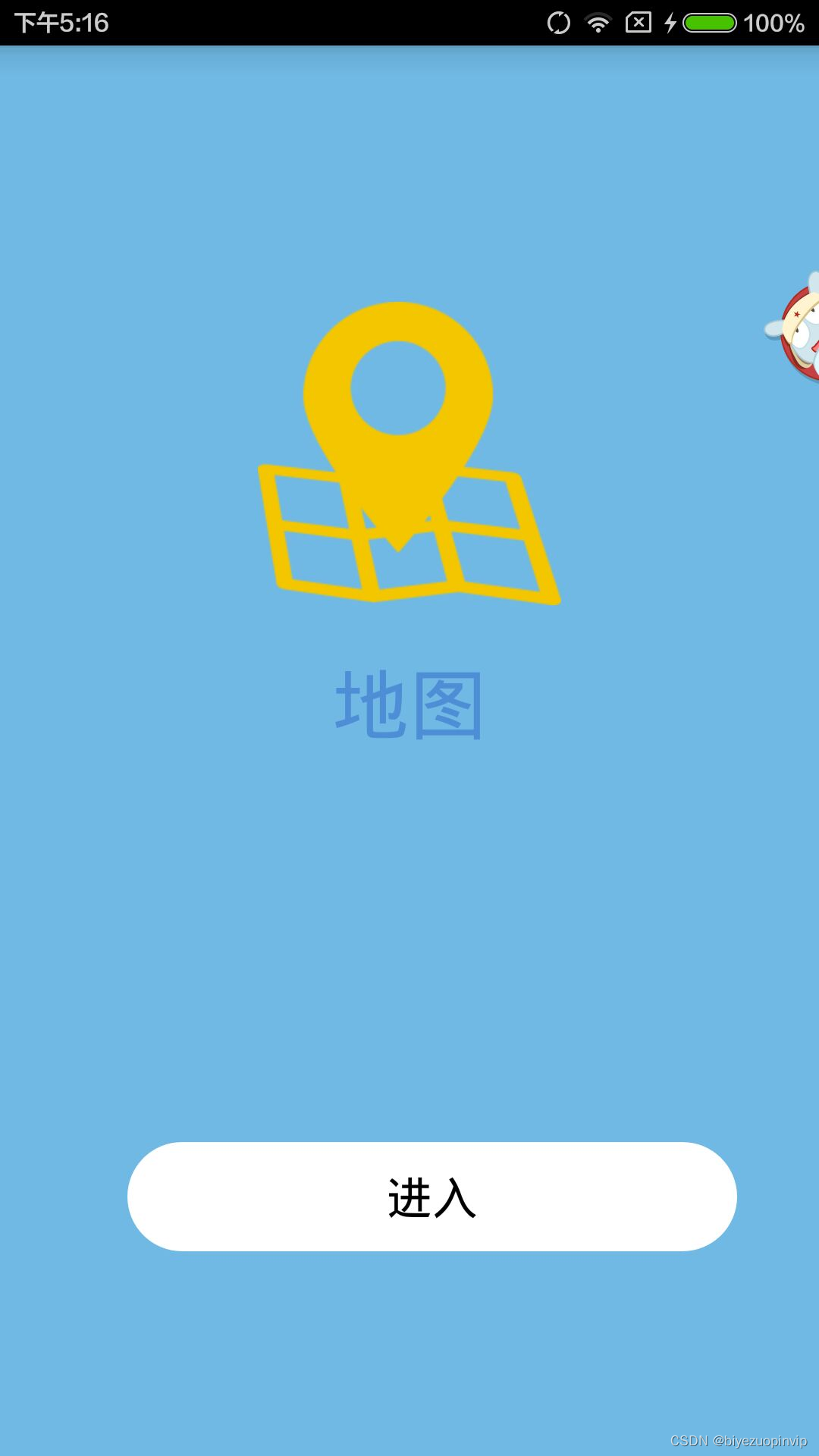The height and width of the screenshot is (1456, 819).
Task: Click the green battery indicator icon
Action: 710,23
